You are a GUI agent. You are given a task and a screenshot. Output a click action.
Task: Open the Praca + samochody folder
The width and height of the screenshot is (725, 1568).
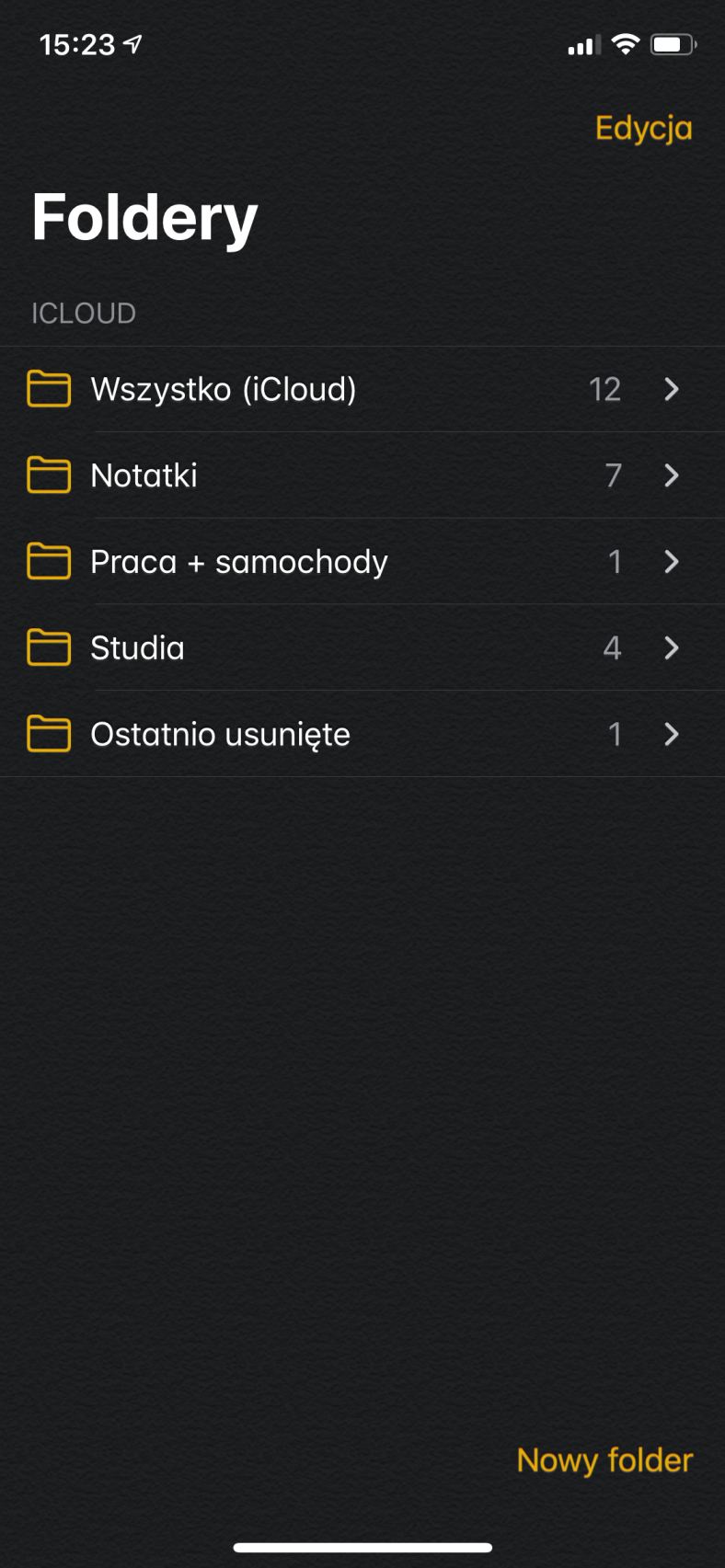click(x=362, y=562)
